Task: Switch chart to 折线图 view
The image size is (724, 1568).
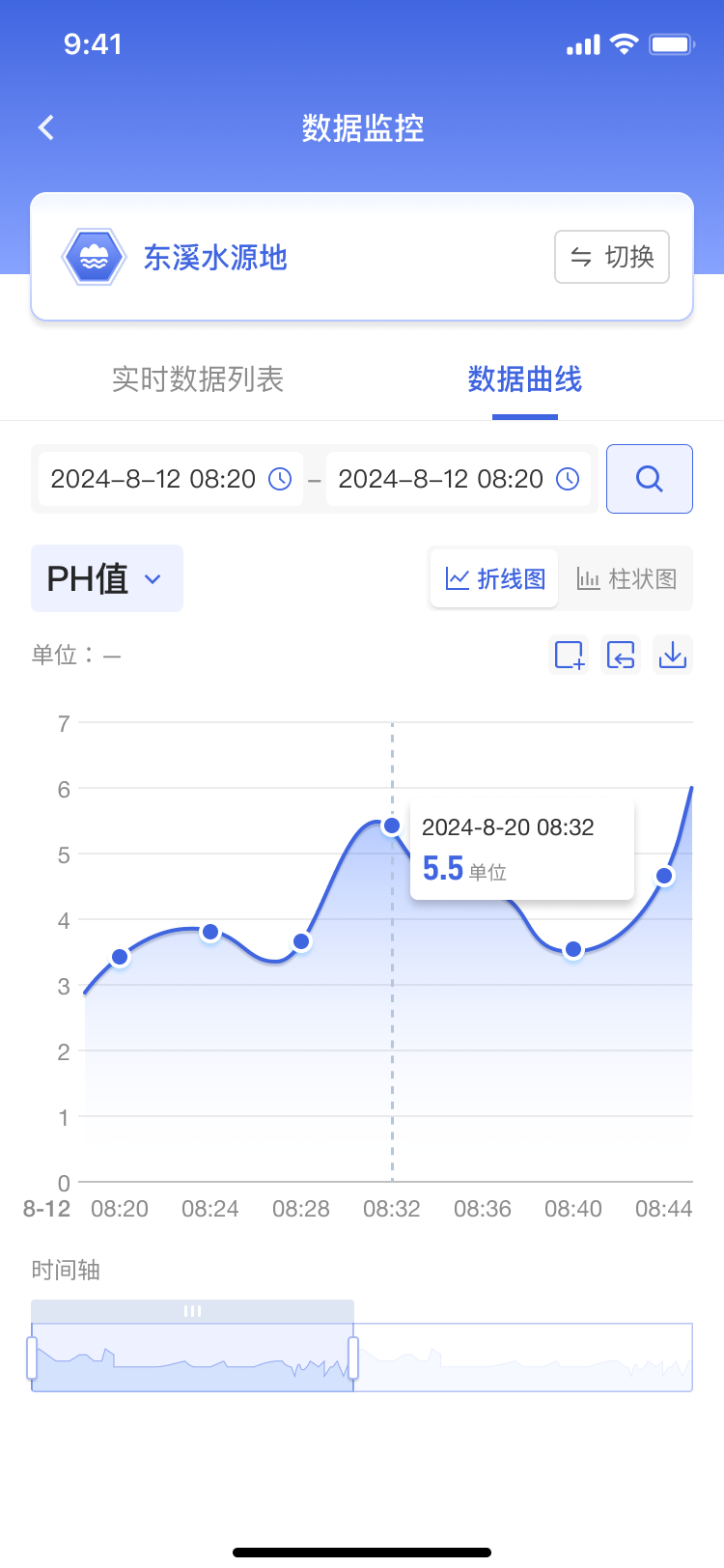Action: (494, 578)
